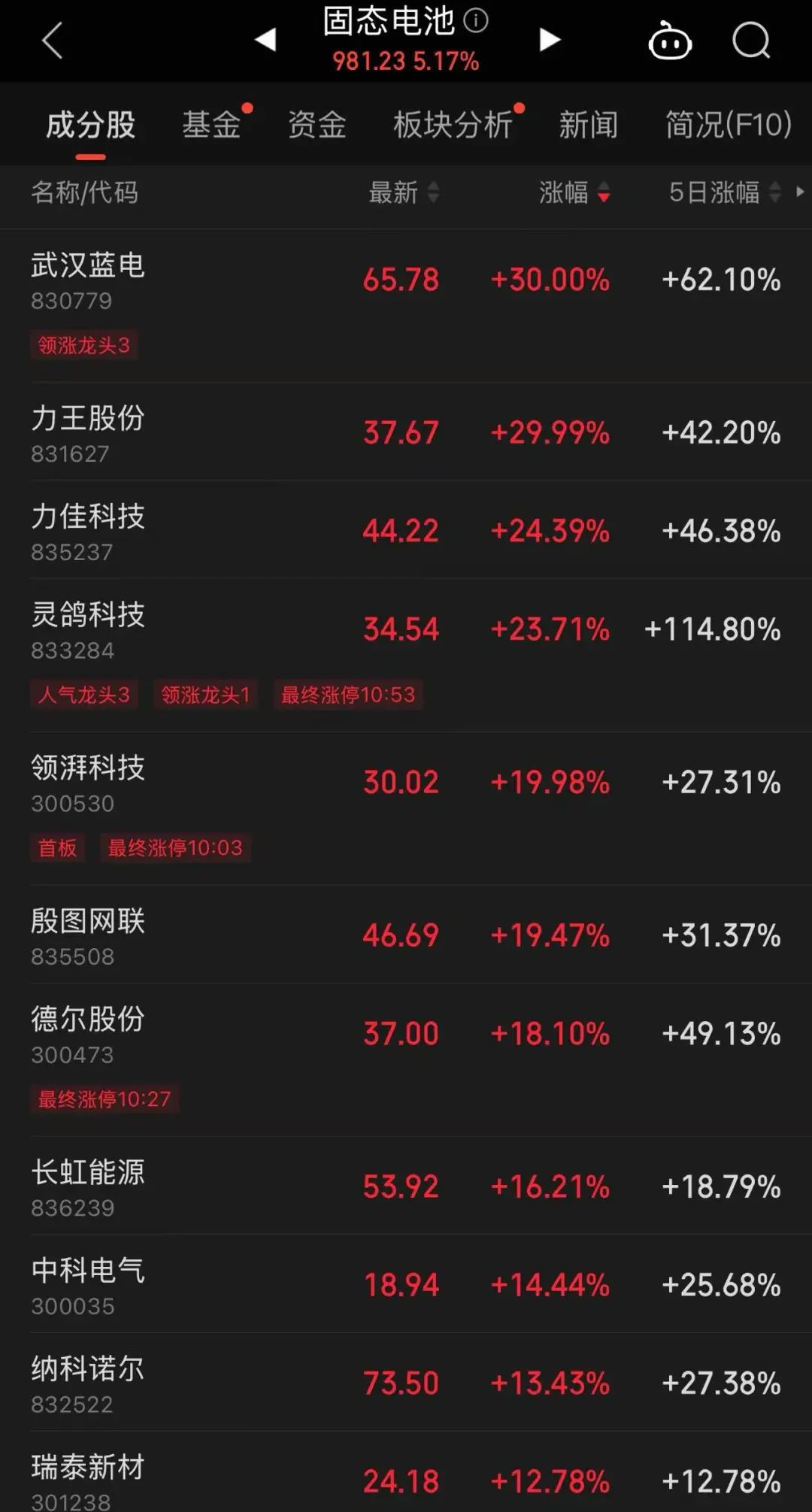Viewport: 812px width, 1512px height.
Task: Select the 新闻 tab
Action: [x=588, y=125]
